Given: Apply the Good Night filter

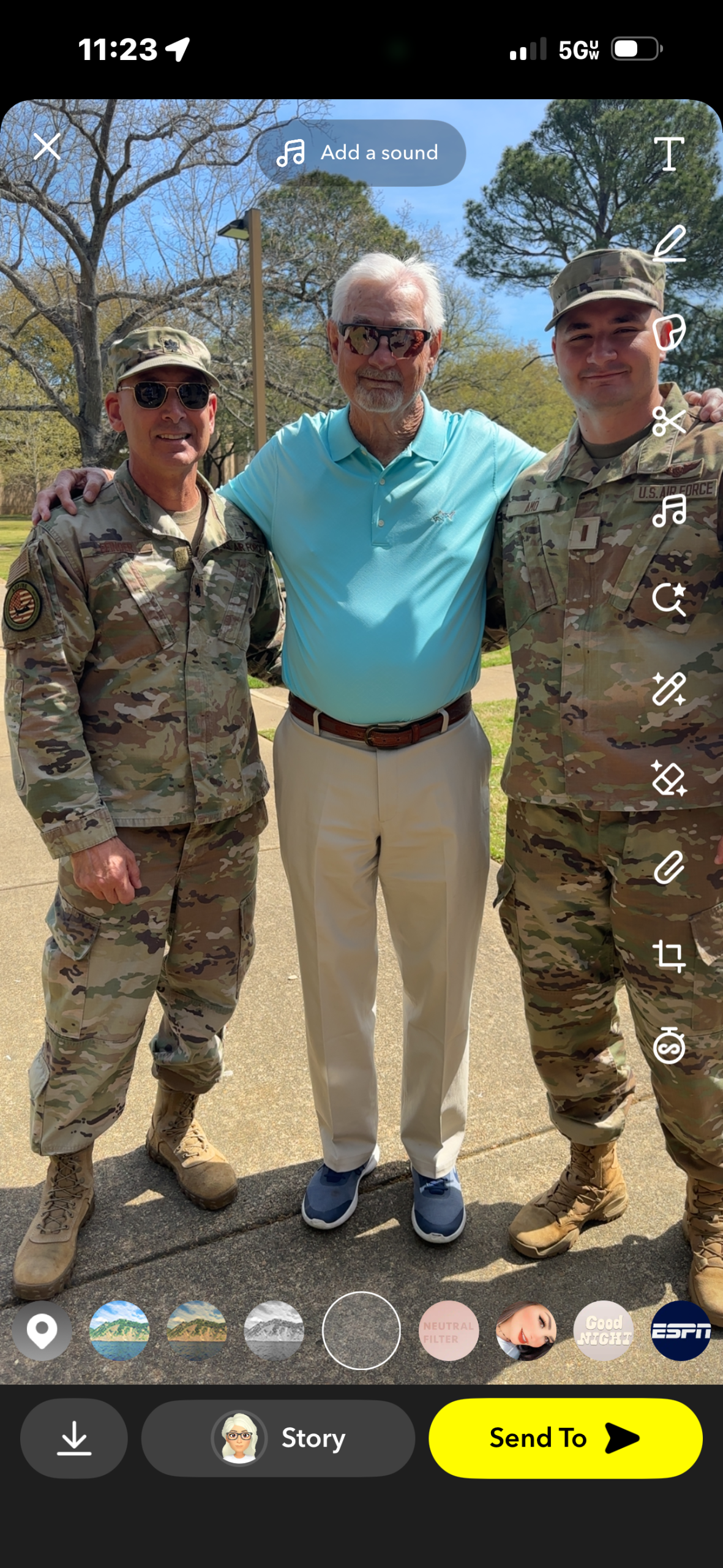Looking at the screenshot, I should (x=603, y=1330).
